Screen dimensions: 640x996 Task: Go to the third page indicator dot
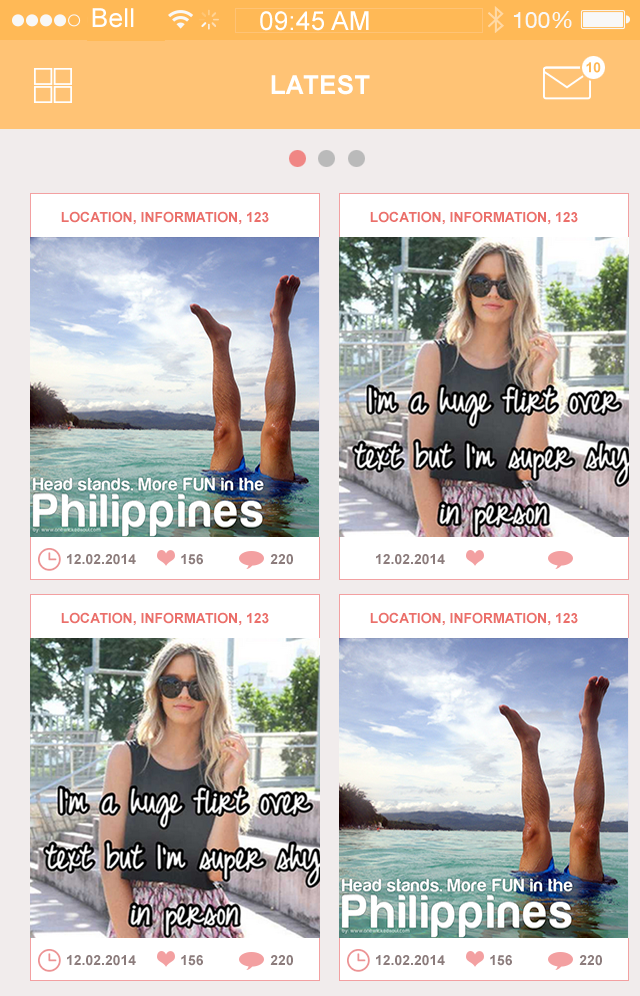[356, 158]
